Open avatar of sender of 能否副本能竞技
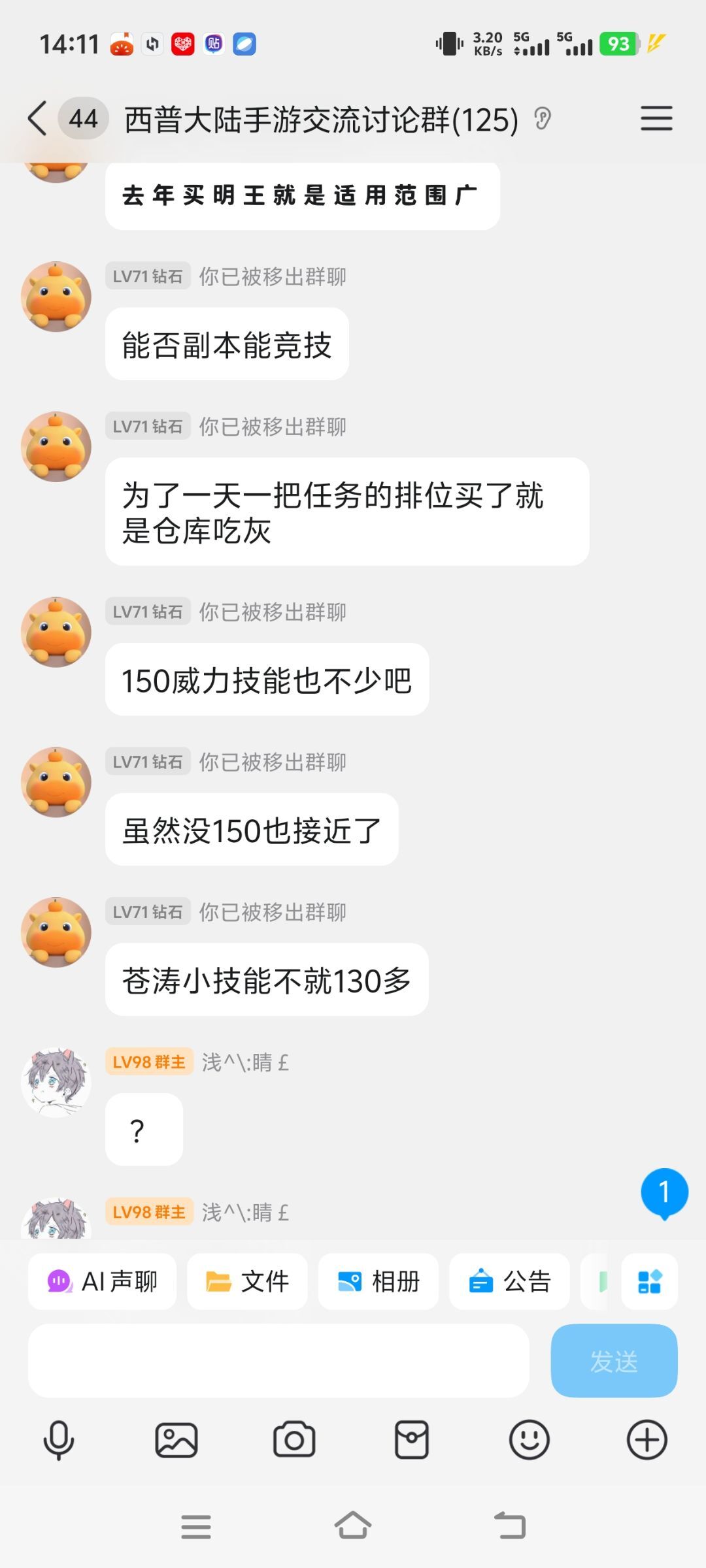 [56, 297]
